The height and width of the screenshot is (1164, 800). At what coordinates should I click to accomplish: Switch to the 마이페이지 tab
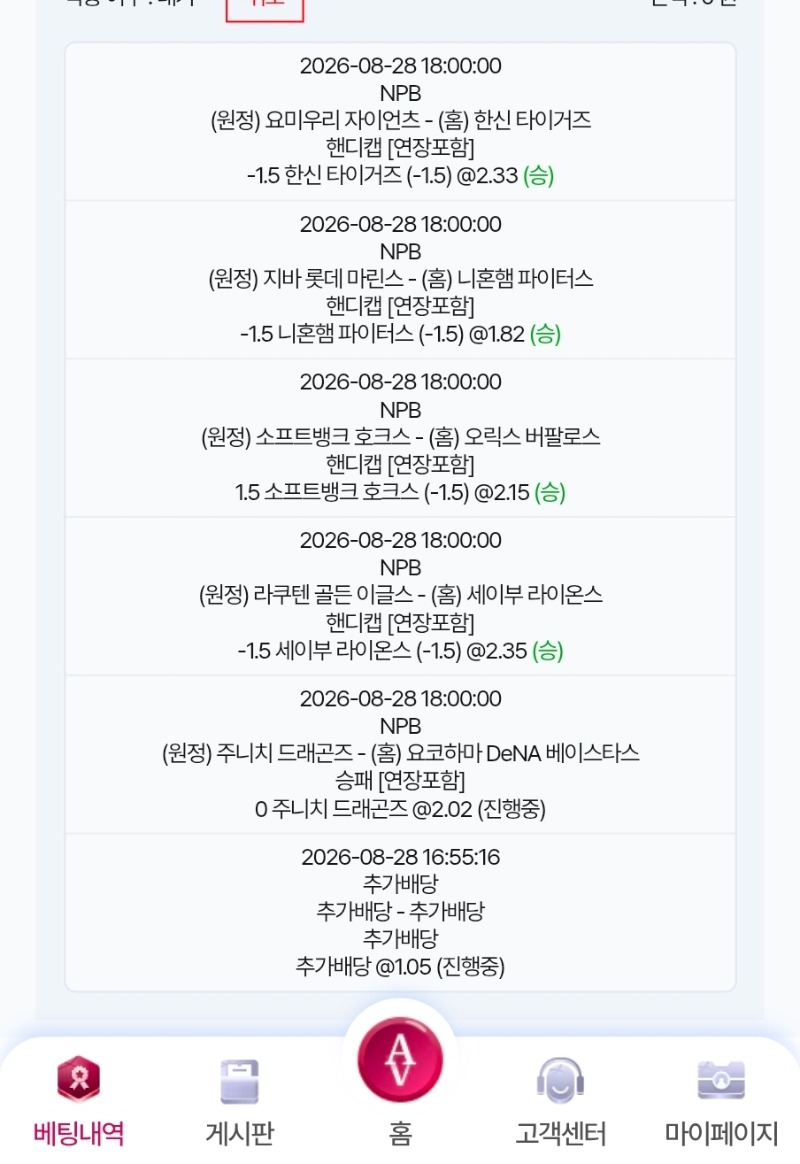coord(721,1101)
